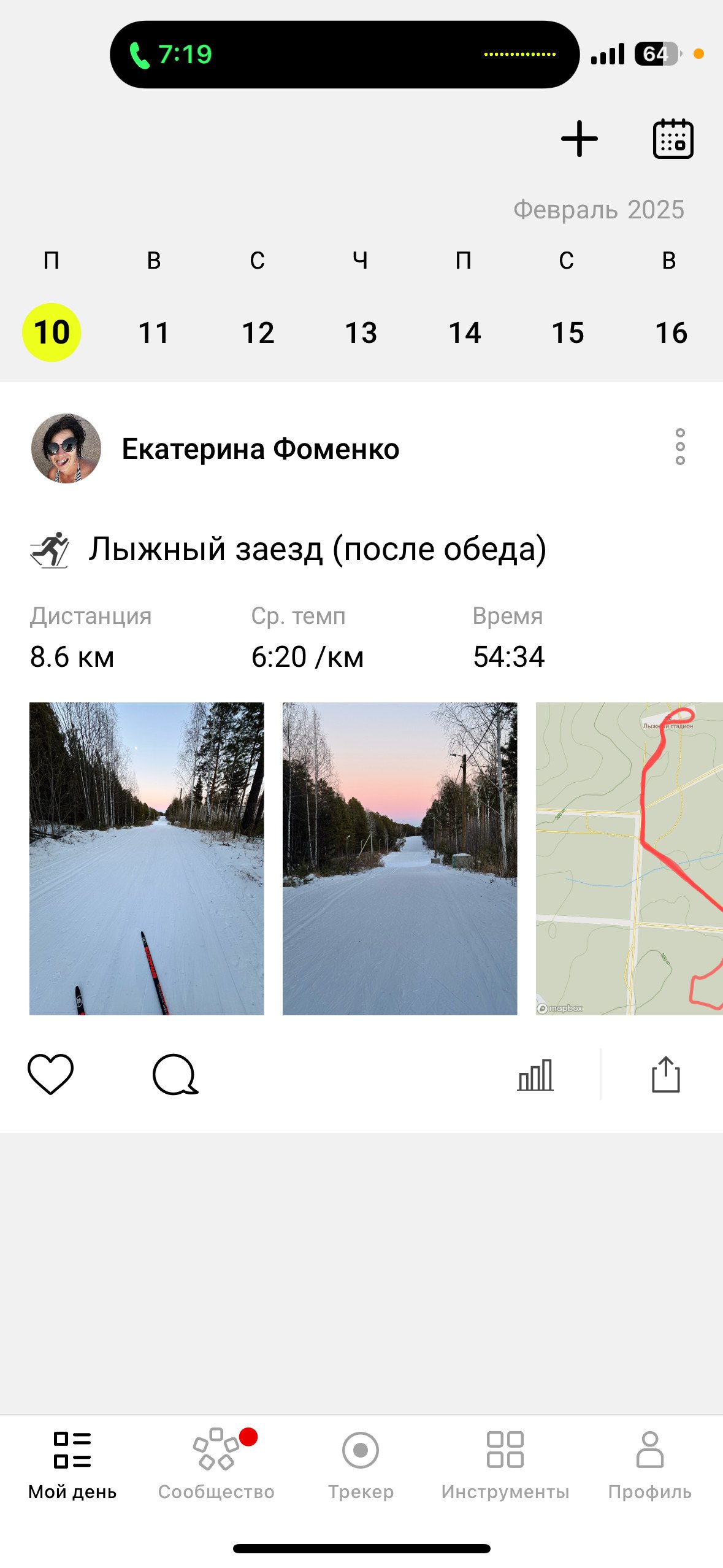
Task: Comment on the ski workout
Action: pos(175,1074)
